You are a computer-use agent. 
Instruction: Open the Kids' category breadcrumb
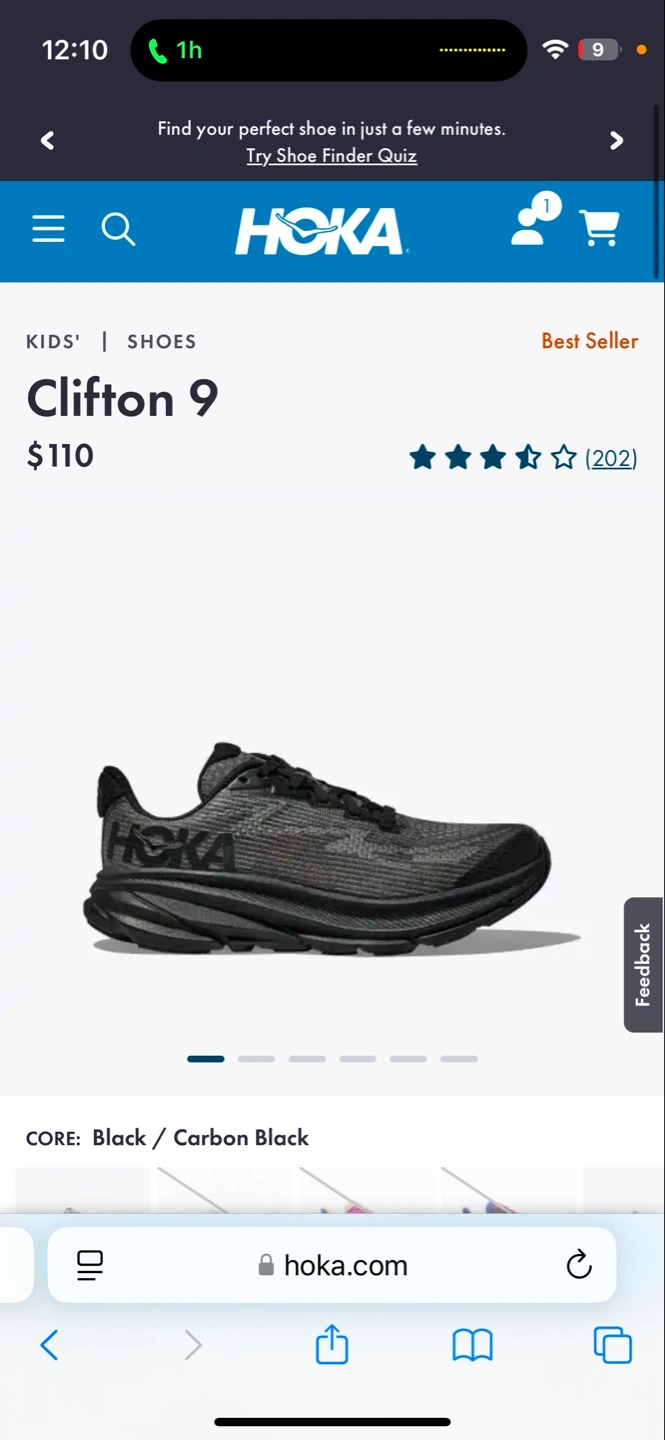(x=53, y=342)
